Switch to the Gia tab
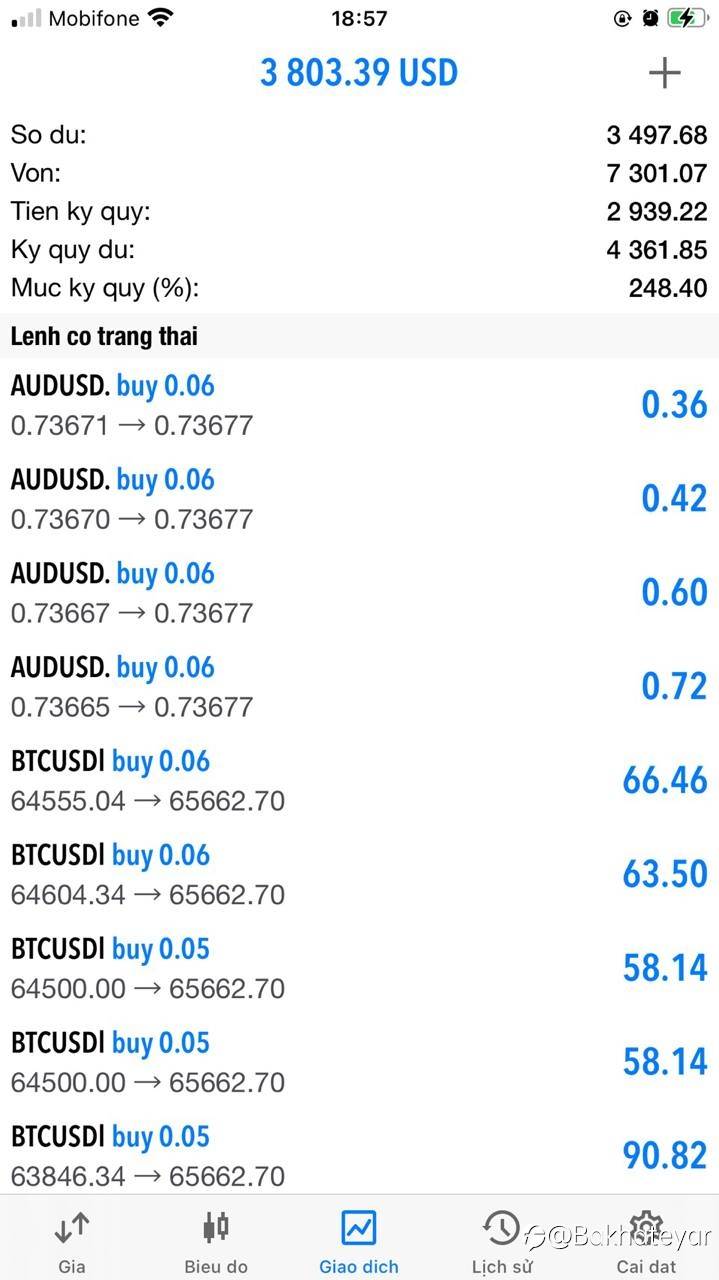Screen dimensions: 719x1280 pos(71,1240)
